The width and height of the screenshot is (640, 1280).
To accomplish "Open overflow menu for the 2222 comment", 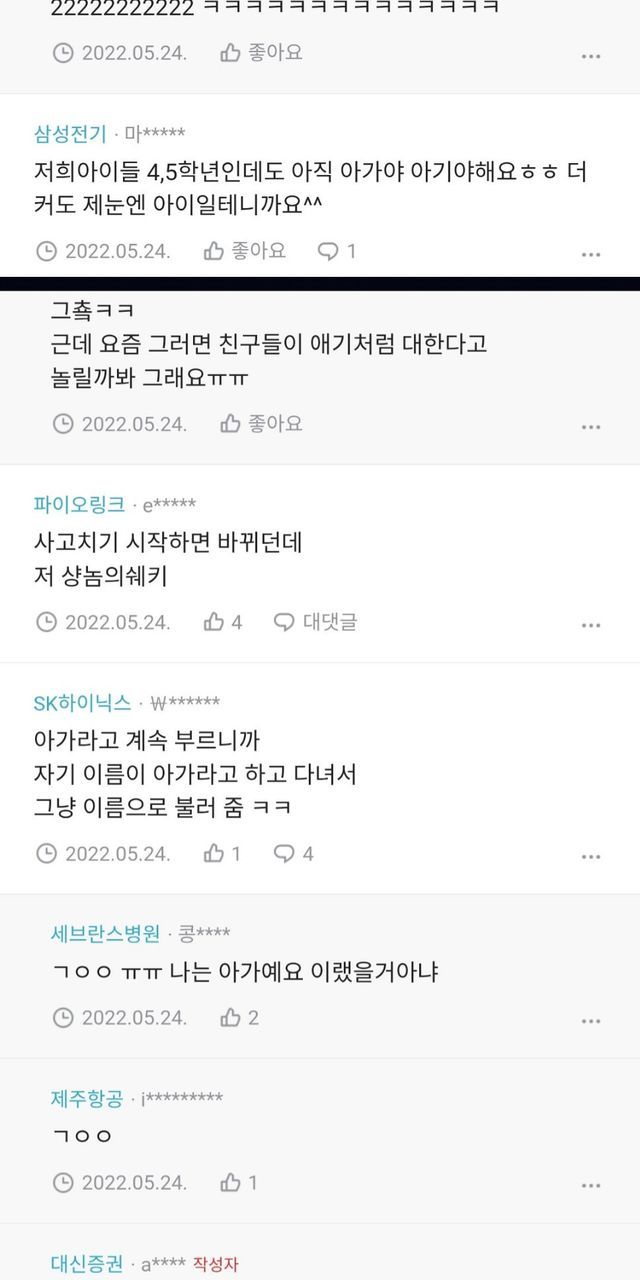I will pos(591,56).
